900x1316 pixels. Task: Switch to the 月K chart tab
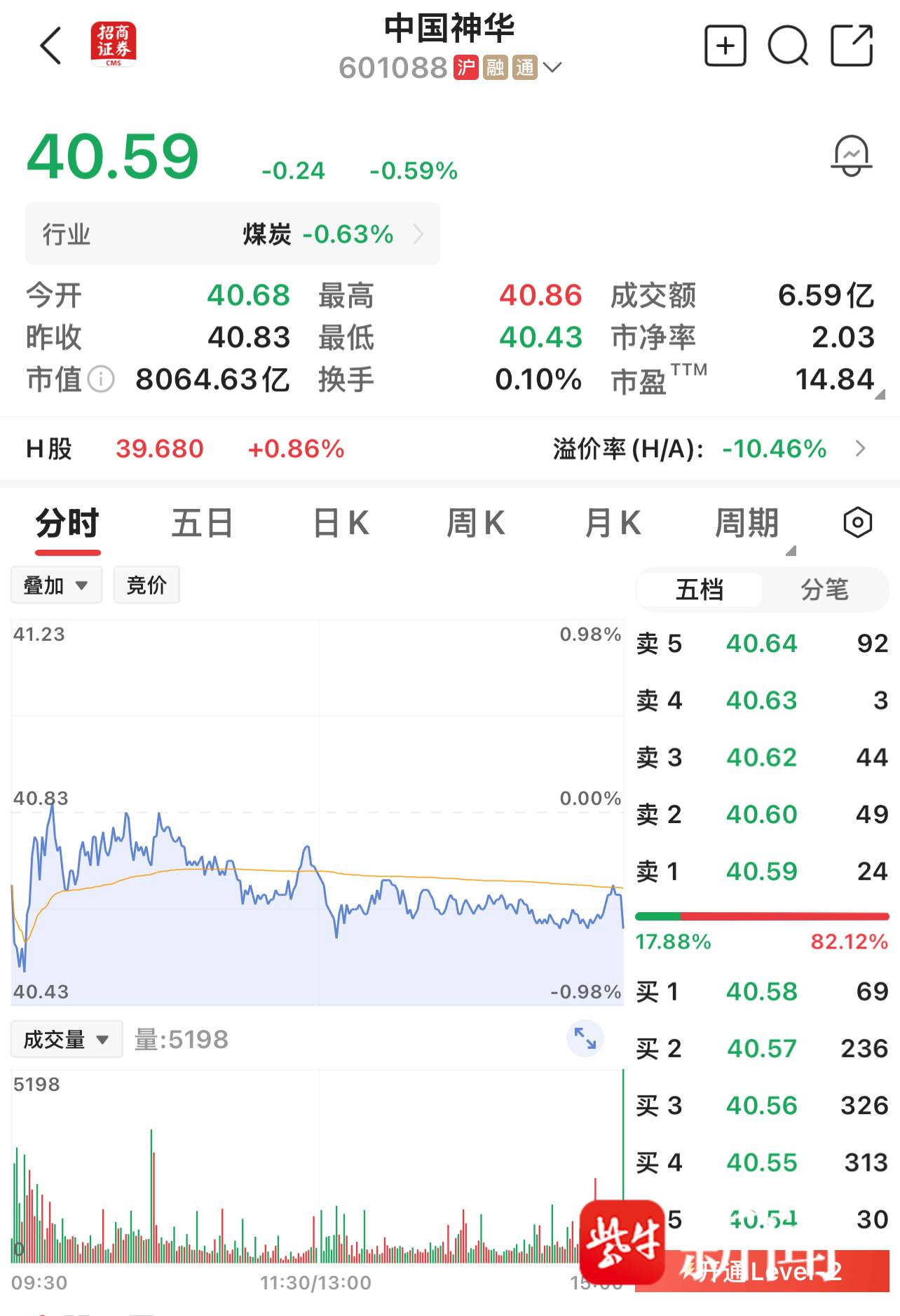point(613,523)
